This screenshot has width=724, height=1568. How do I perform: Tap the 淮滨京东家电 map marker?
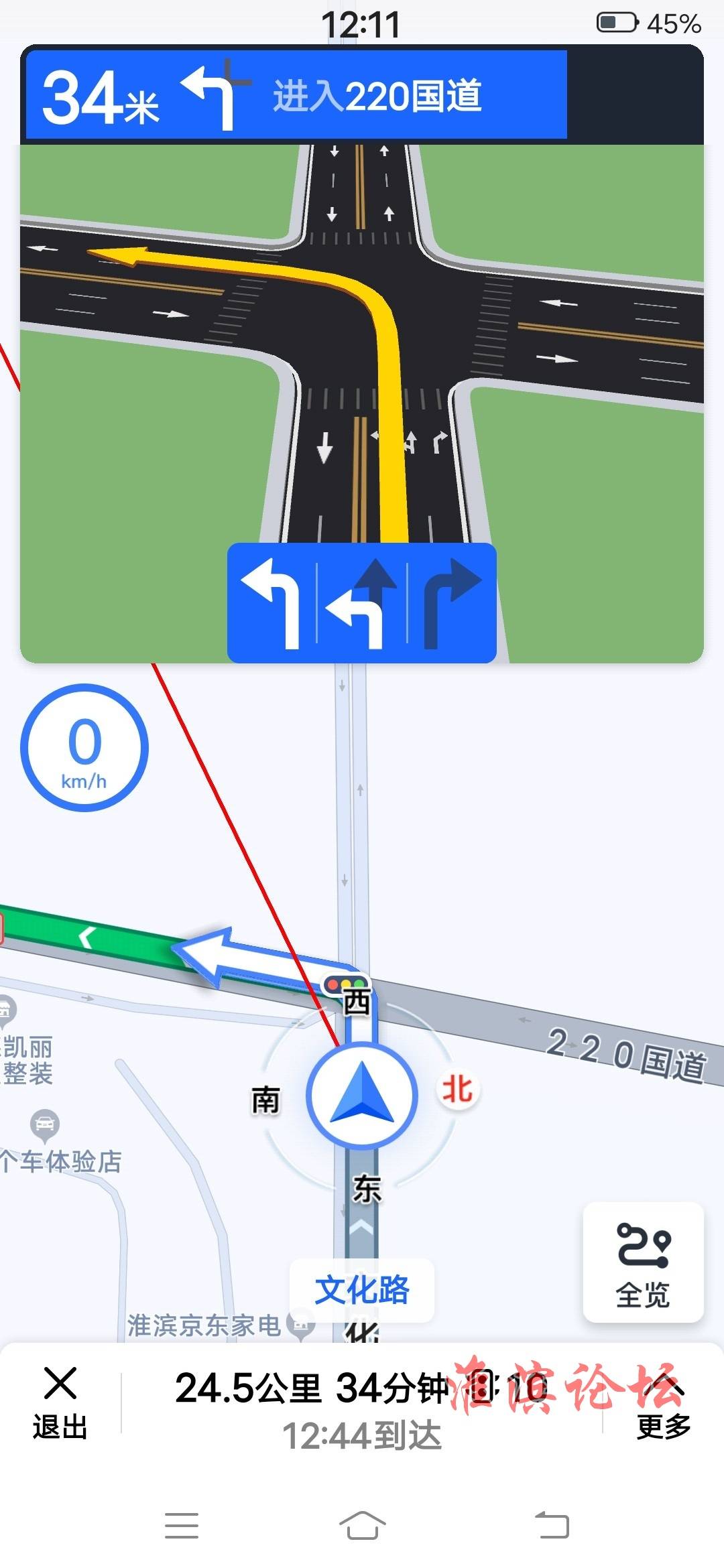(x=300, y=1325)
